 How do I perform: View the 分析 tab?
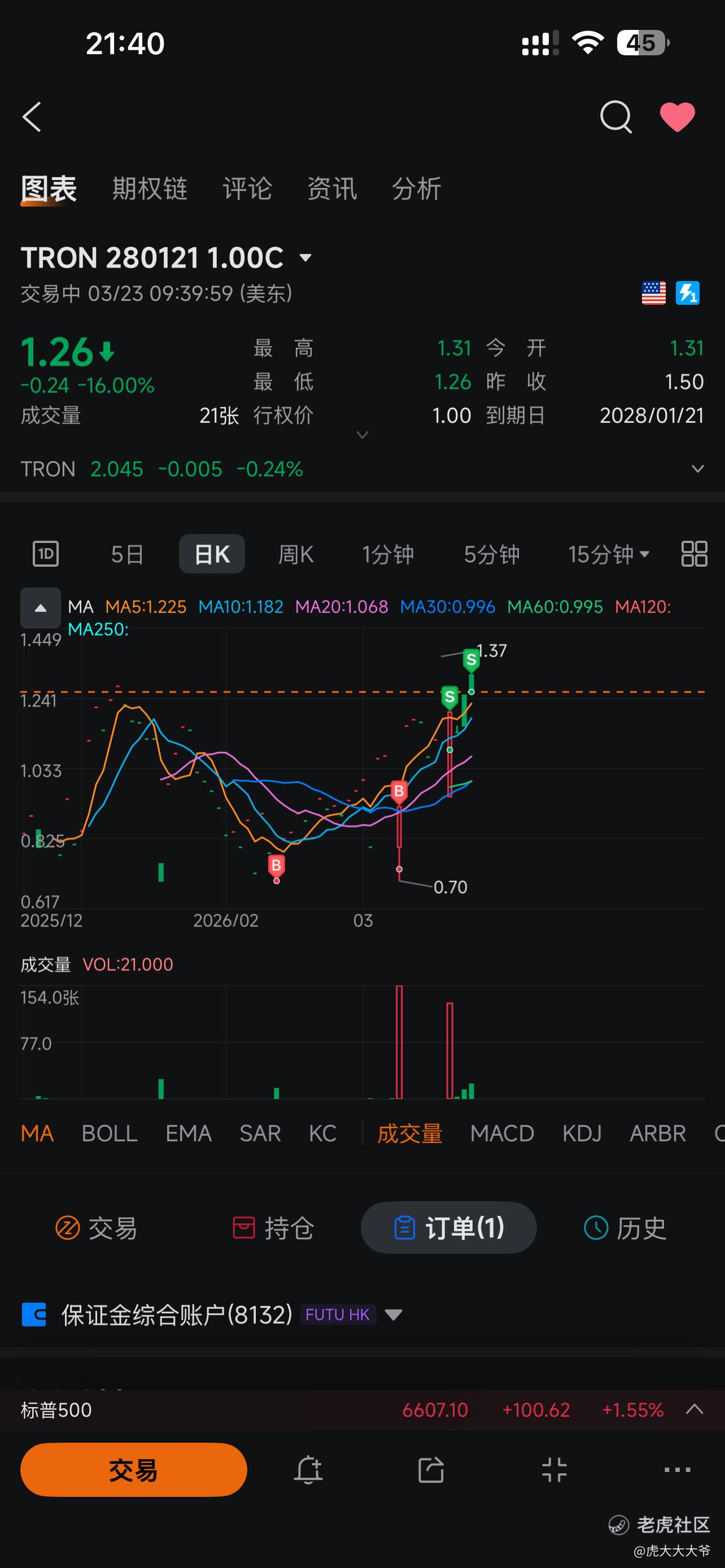416,189
